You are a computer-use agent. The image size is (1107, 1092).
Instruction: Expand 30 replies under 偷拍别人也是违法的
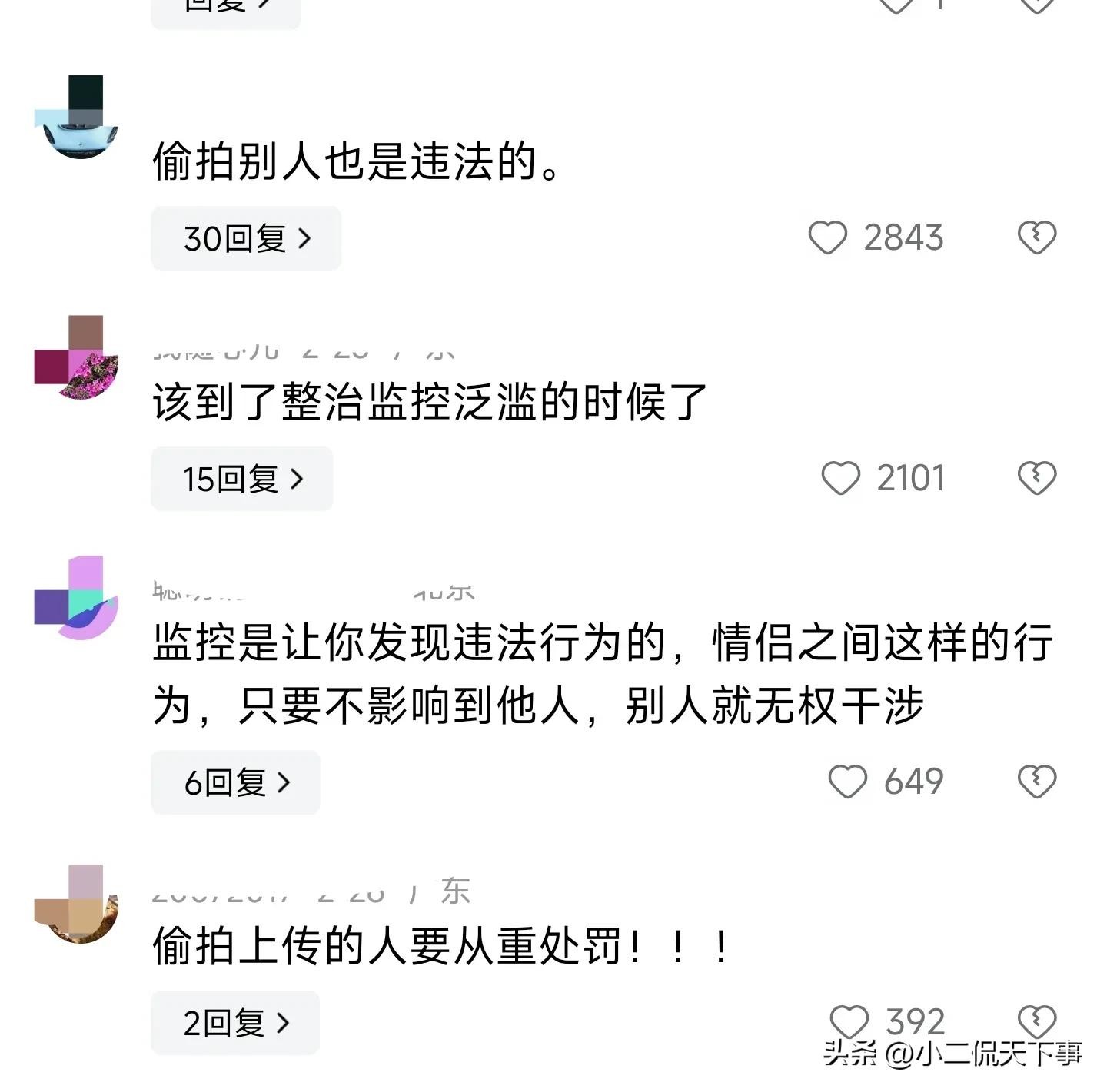246,238
